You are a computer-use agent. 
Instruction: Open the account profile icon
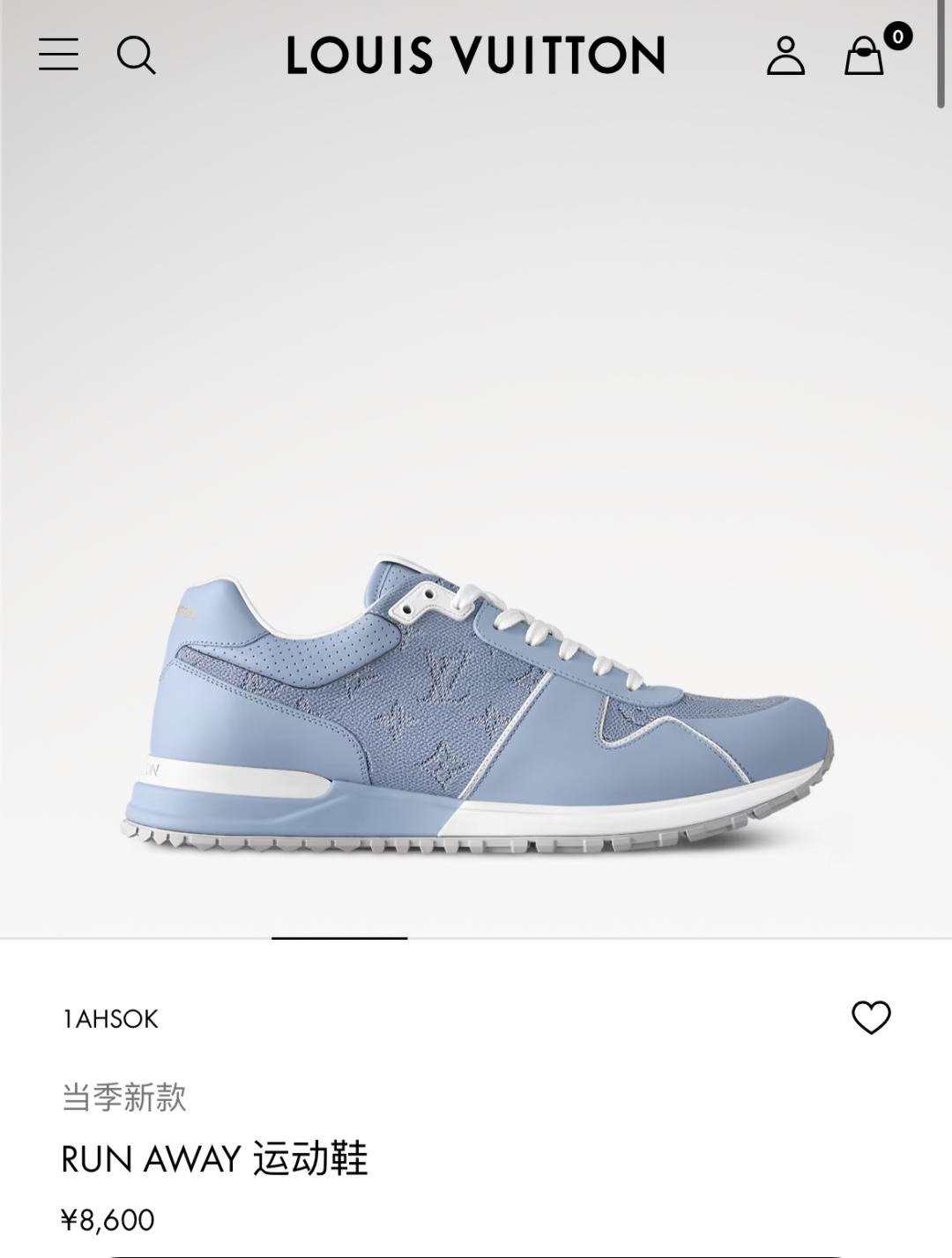coord(785,56)
